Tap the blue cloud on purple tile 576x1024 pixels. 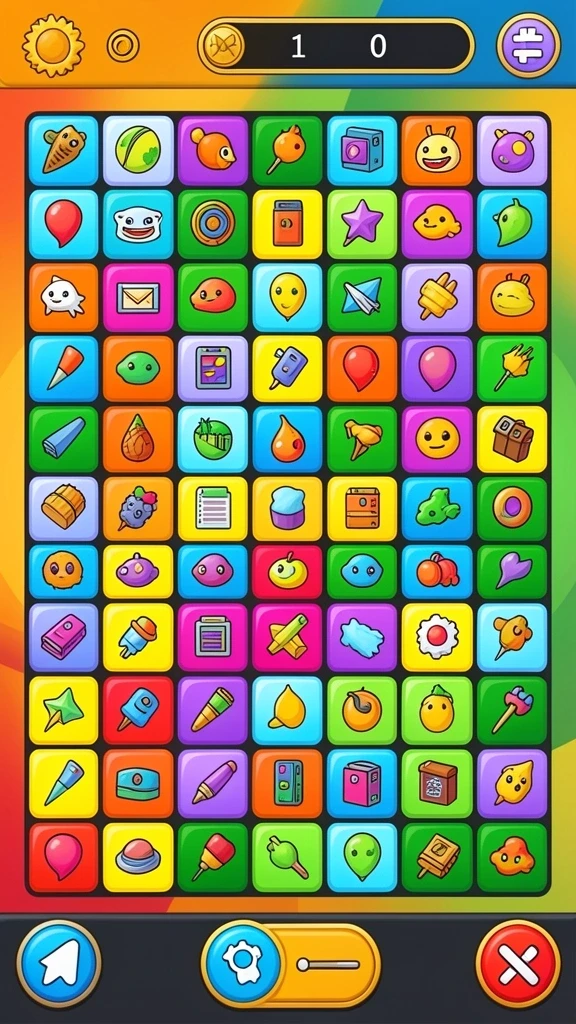[362, 637]
